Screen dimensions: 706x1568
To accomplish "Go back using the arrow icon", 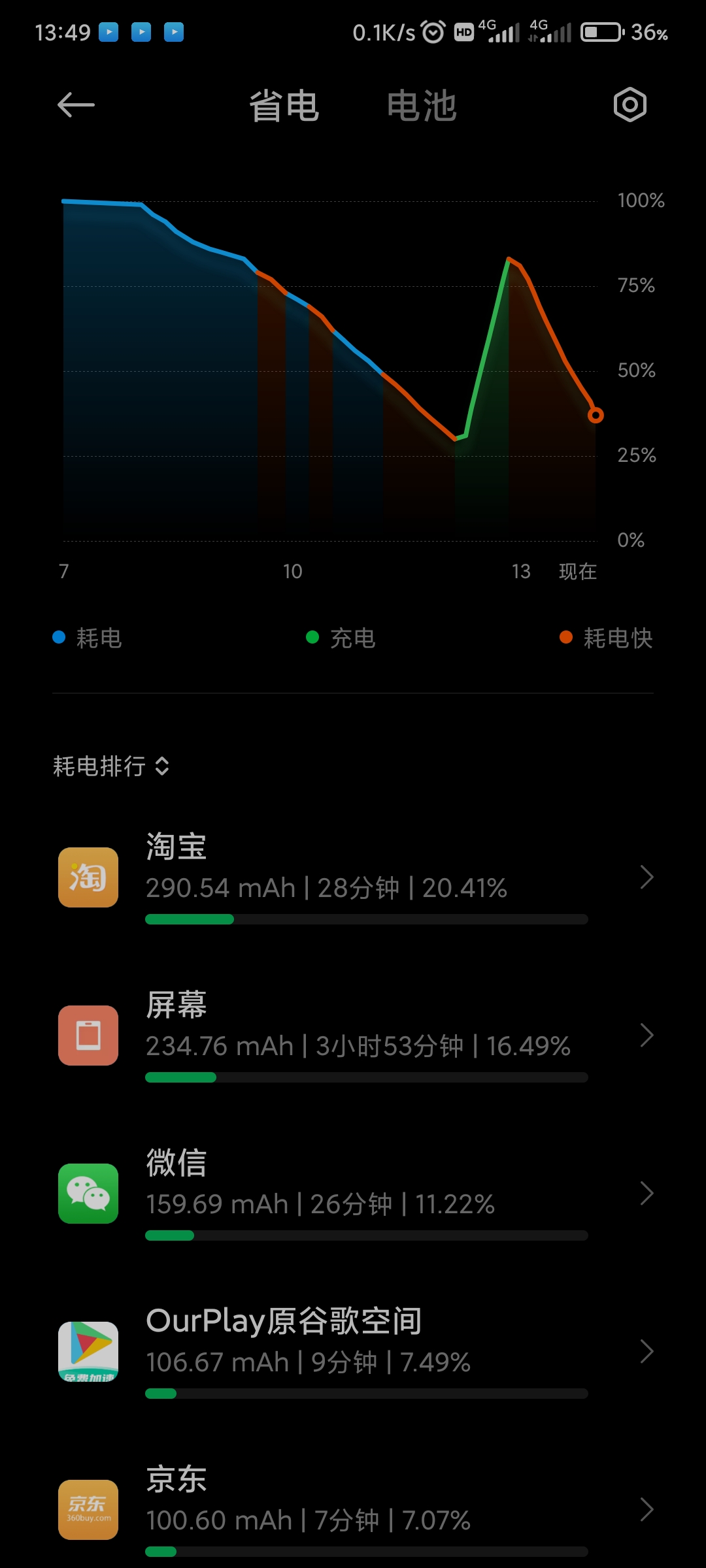I will pyautogui.click(x=76, y=105).
